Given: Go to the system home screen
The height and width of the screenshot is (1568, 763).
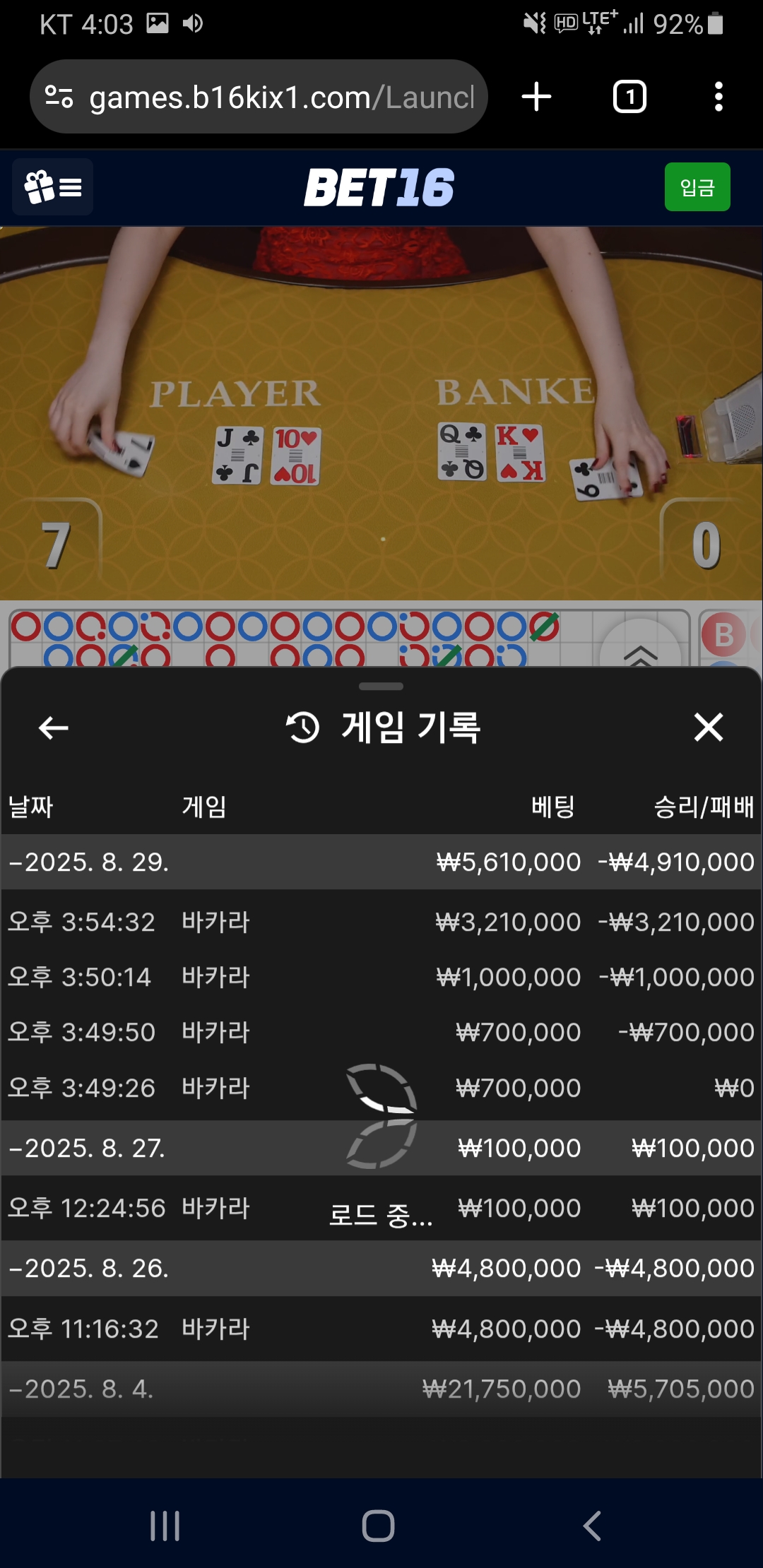Looking at the screenshot, I should (x=378, y=1526).
